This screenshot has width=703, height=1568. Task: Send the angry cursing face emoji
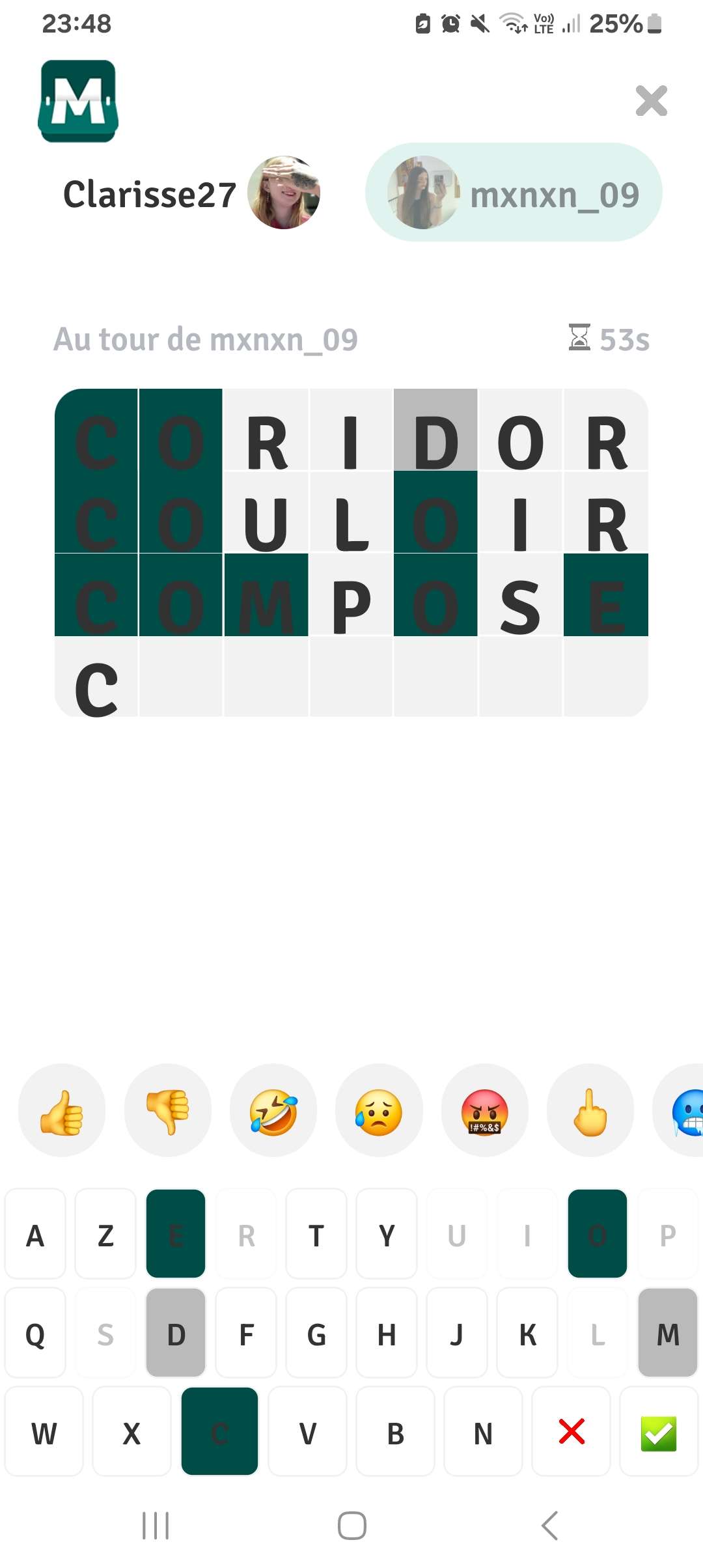(x=485, y=1111)
